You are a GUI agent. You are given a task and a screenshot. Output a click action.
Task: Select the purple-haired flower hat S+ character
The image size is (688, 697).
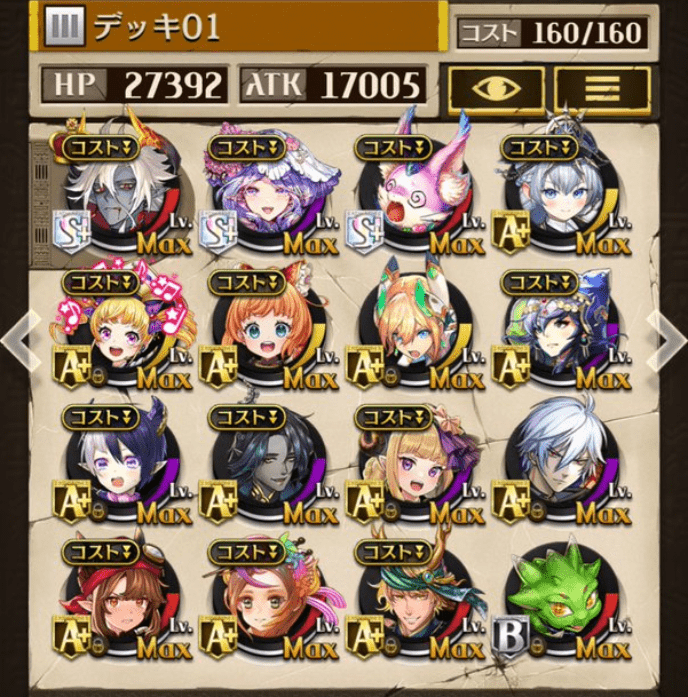tap(263, 195)
